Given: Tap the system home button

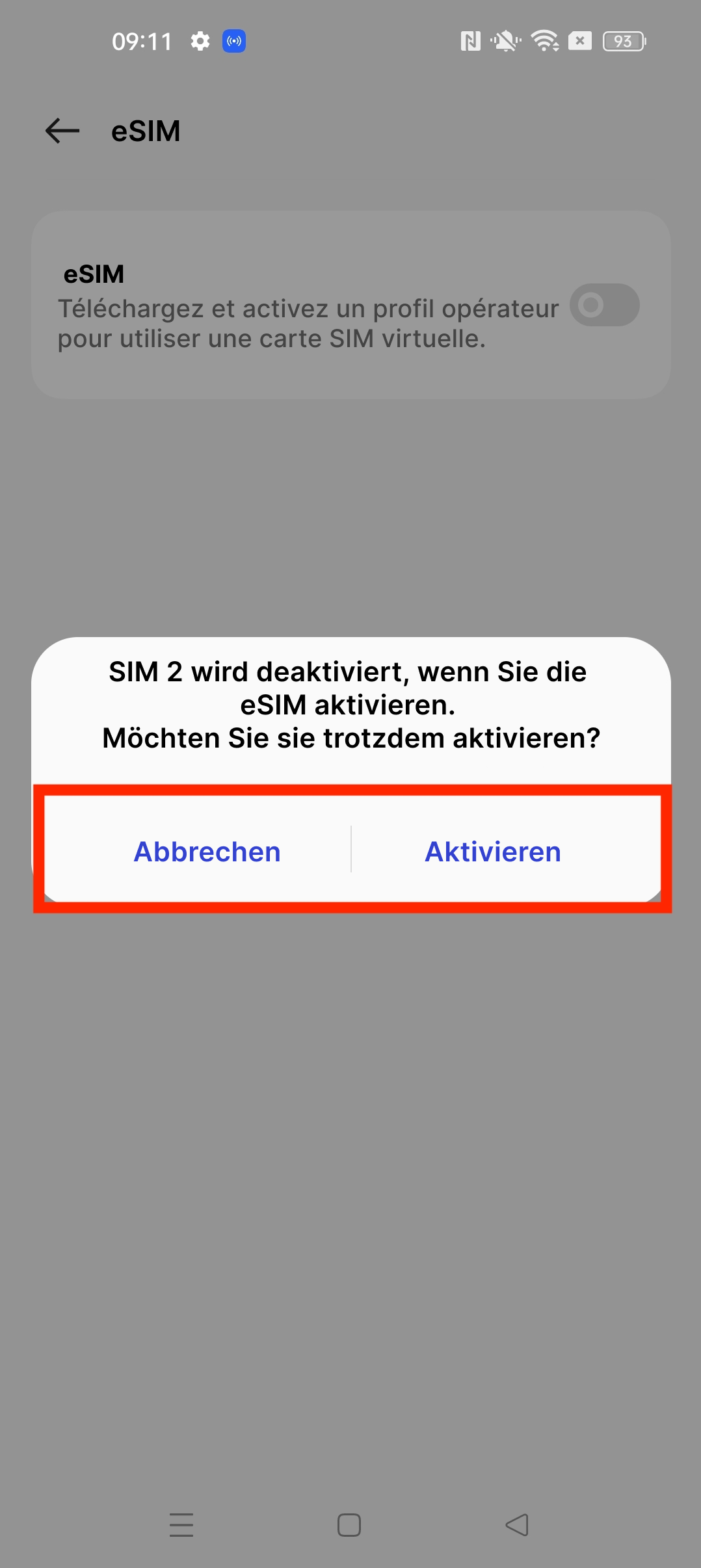Looking at the screenshot, I should coord(349,1524).
